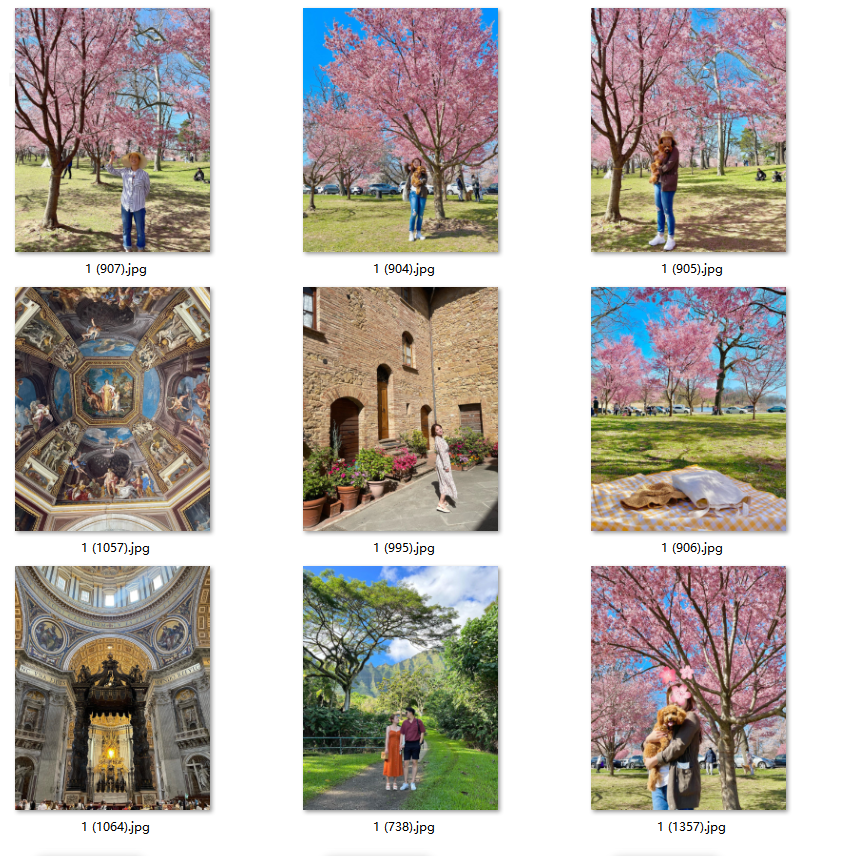Open the cathedral image 1 (1064).jpg

(112, 688)
